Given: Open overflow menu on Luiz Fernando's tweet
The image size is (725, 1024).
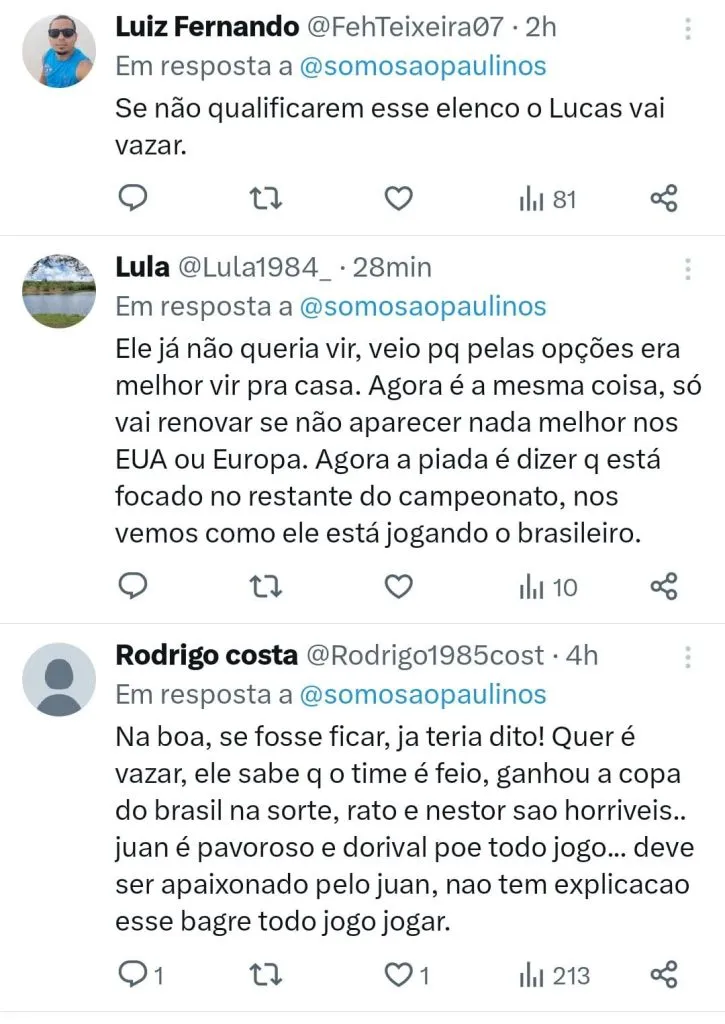Looking at the screenshot, I should point(688,29).
